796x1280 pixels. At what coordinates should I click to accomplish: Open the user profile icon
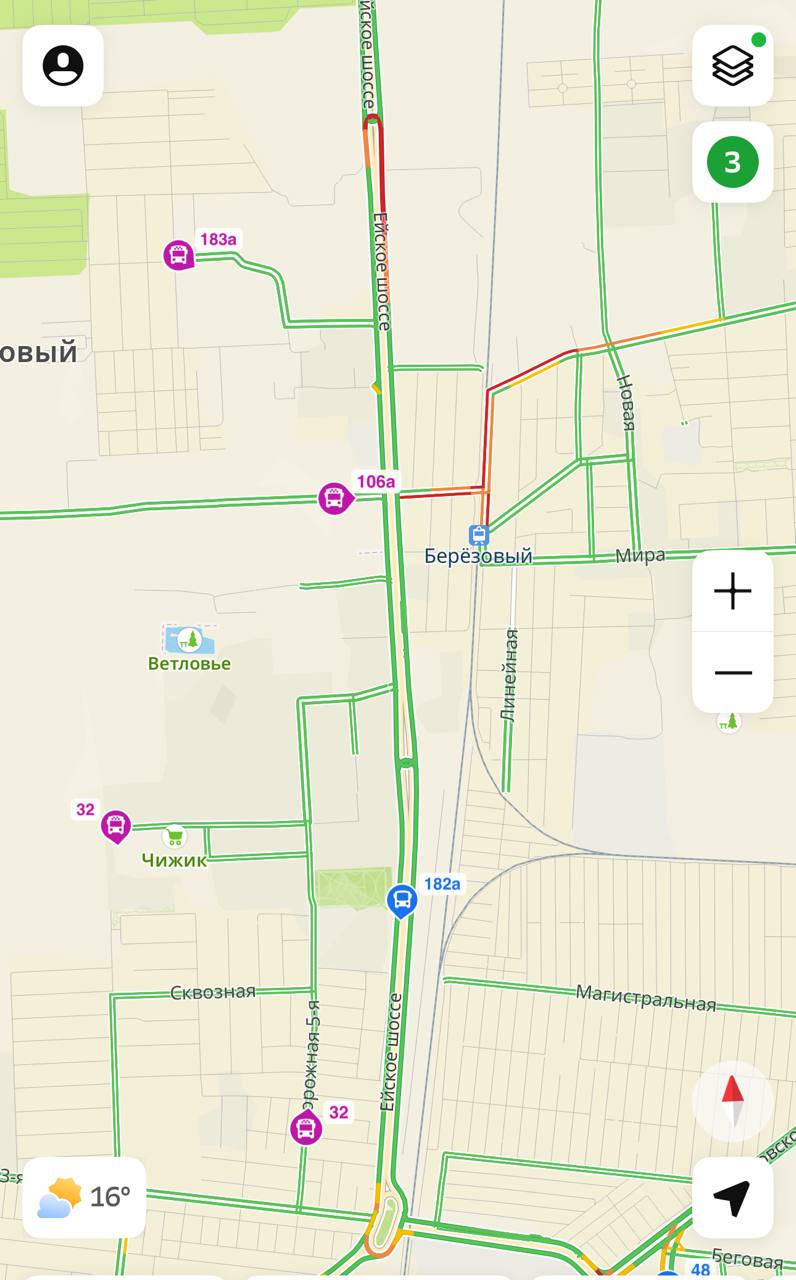pyautogui.click(x=63, y=66)
